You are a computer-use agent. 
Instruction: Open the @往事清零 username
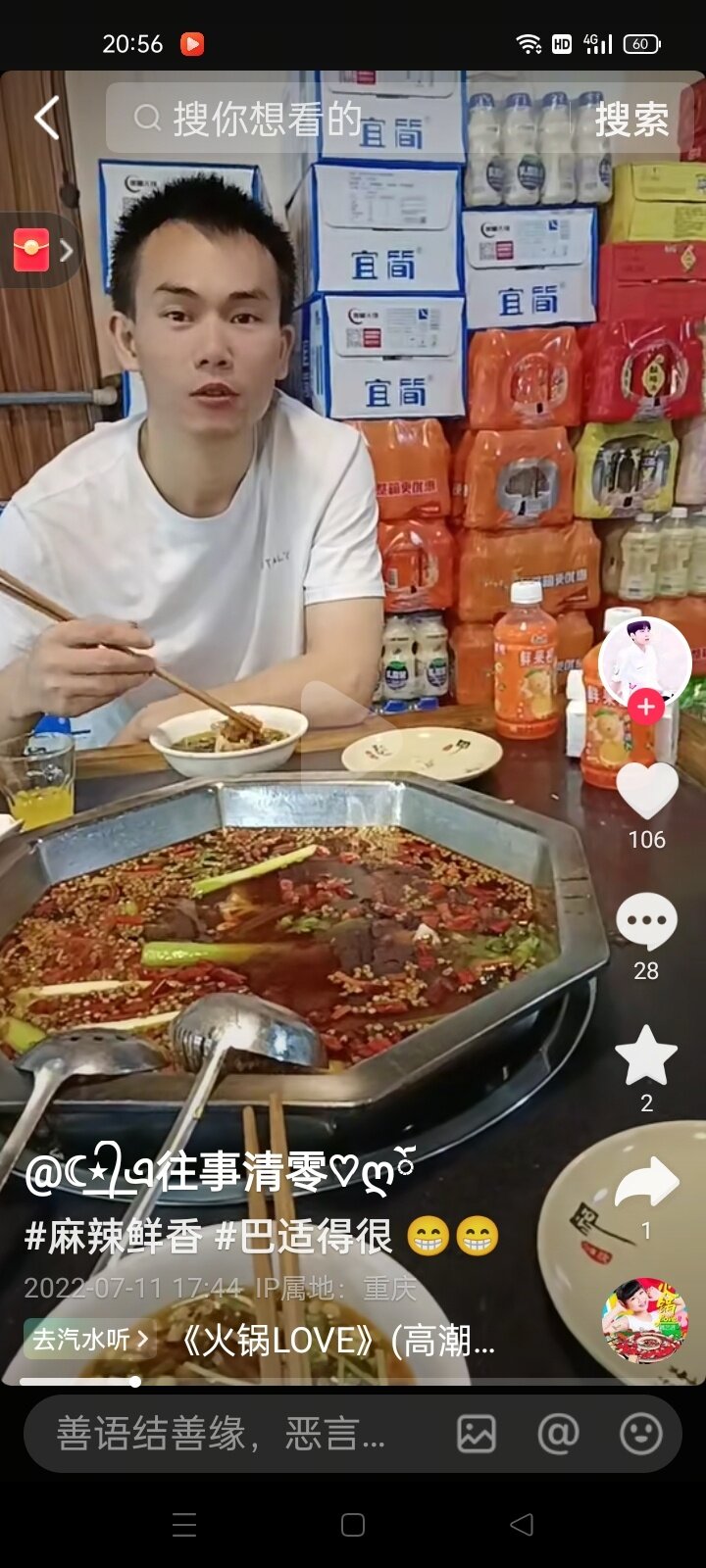(x=220, y=1170)
